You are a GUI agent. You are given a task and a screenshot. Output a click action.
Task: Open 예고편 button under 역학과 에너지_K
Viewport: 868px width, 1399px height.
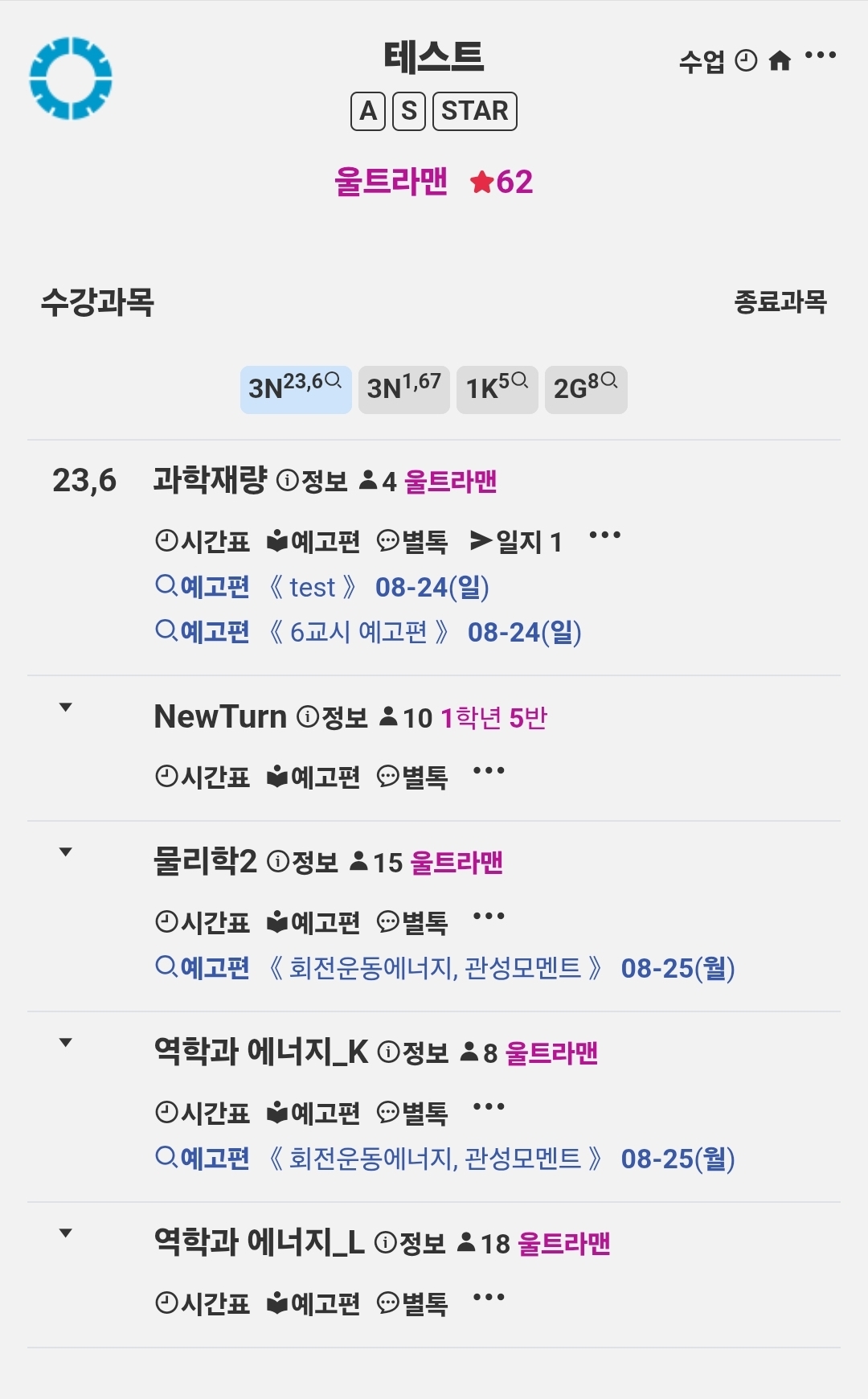(x=313, y=1114)
